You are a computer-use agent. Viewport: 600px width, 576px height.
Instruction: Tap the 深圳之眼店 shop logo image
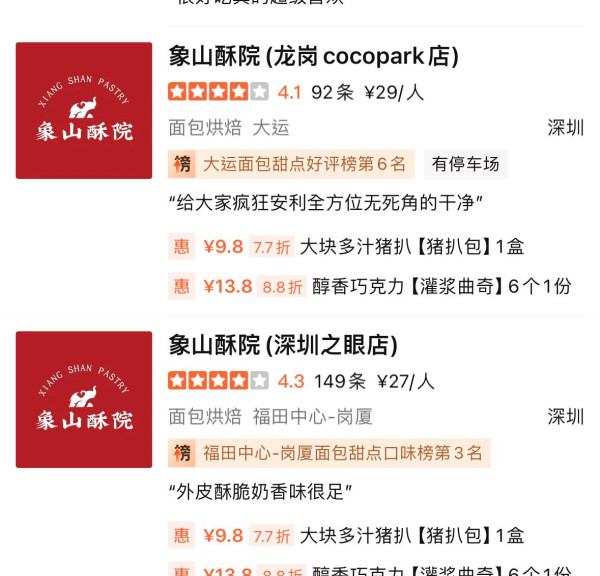(84, 399)
